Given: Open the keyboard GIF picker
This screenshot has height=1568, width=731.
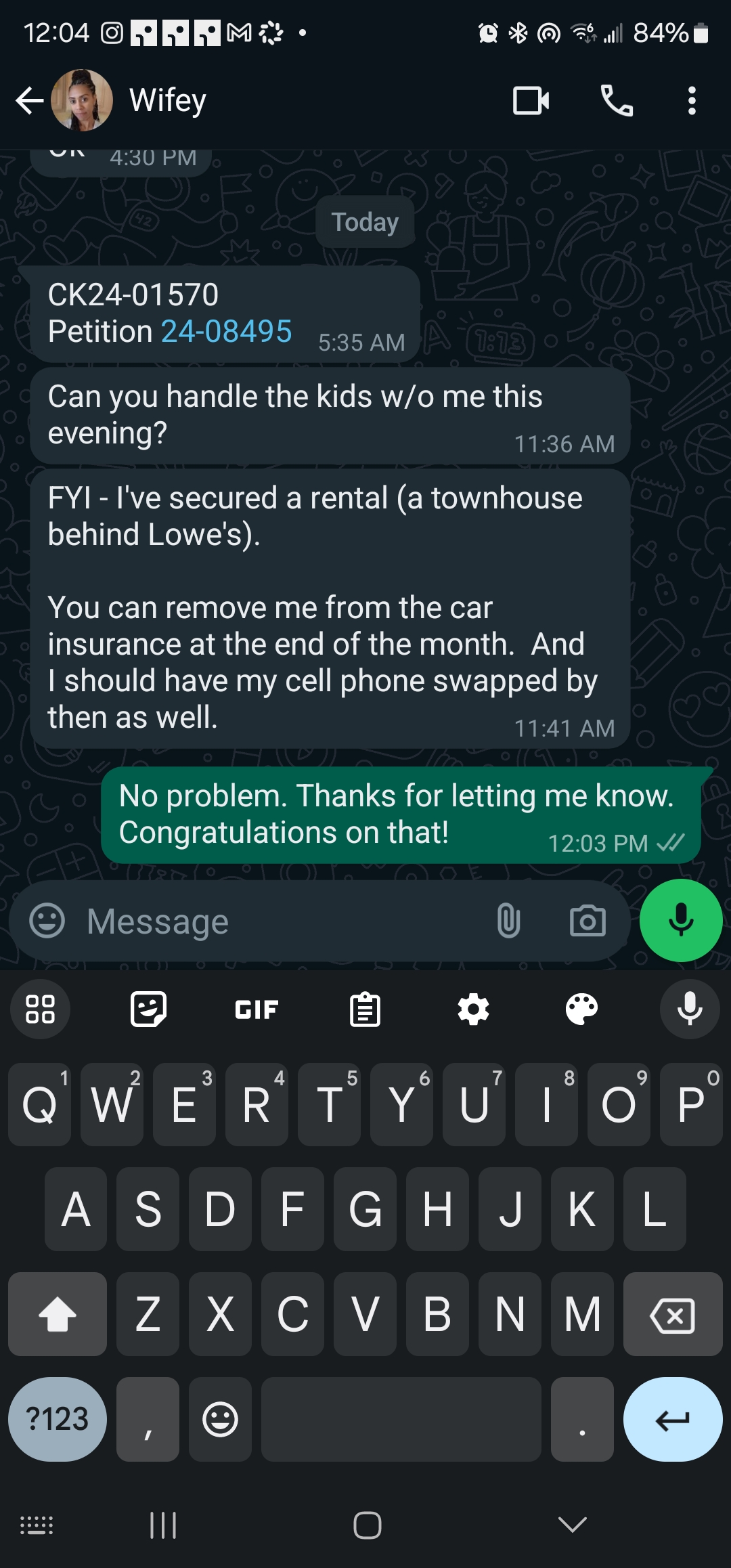Looking at the screenshot, I should click(x=257, y=1009).
